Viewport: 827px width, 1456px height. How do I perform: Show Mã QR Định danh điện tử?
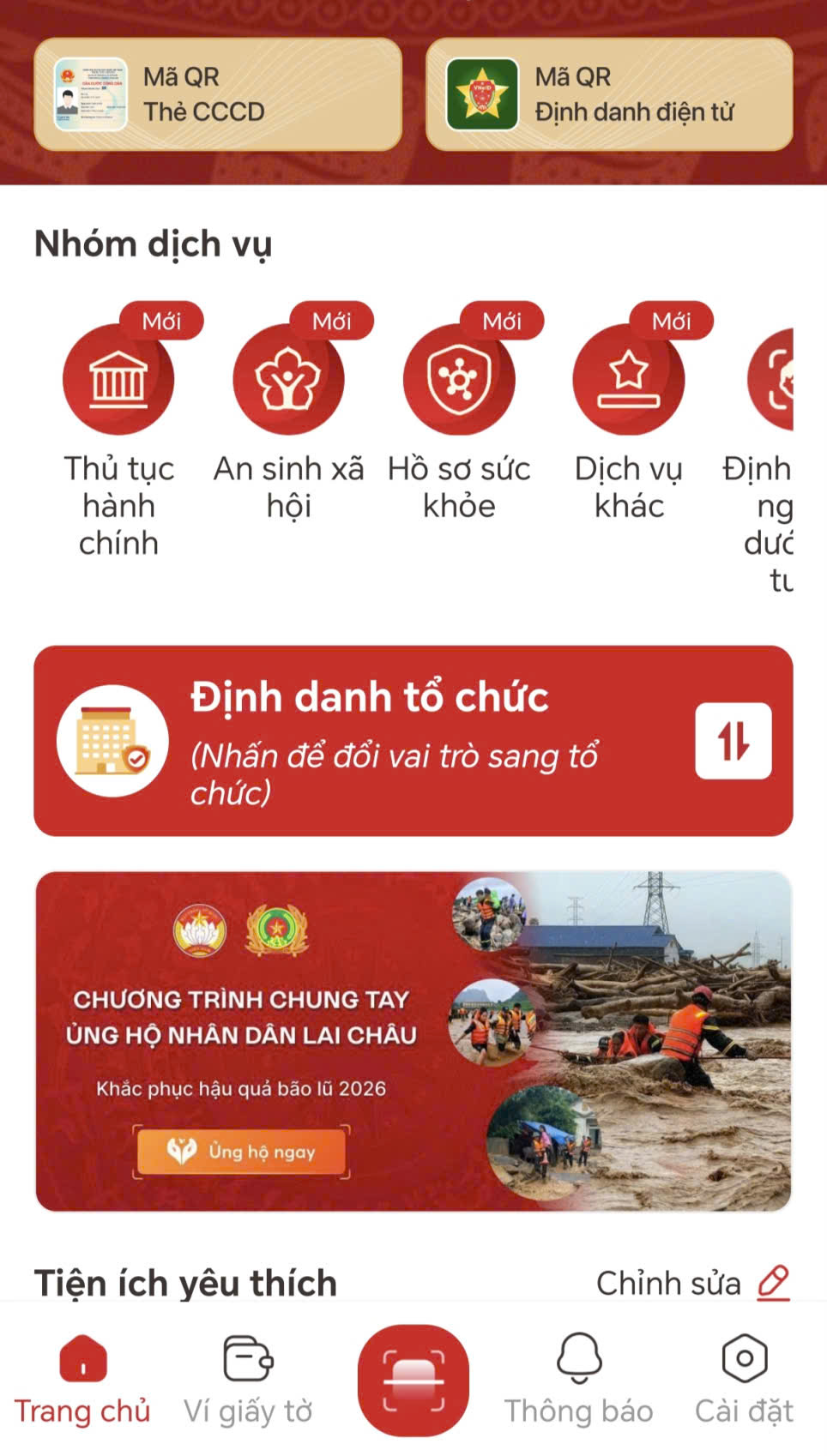coord(609,94)
